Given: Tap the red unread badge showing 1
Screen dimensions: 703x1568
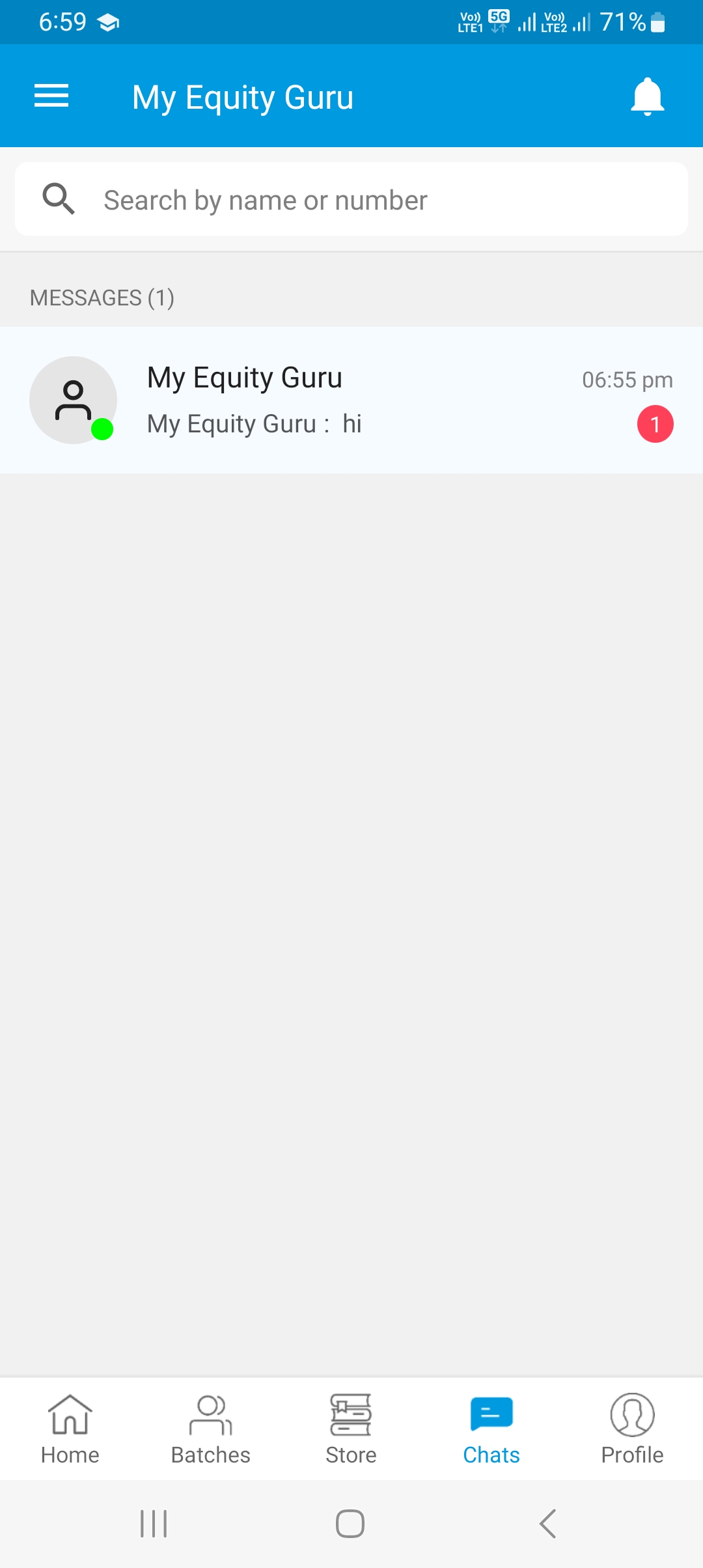Looking at the screenshot, I should point(655,424).
